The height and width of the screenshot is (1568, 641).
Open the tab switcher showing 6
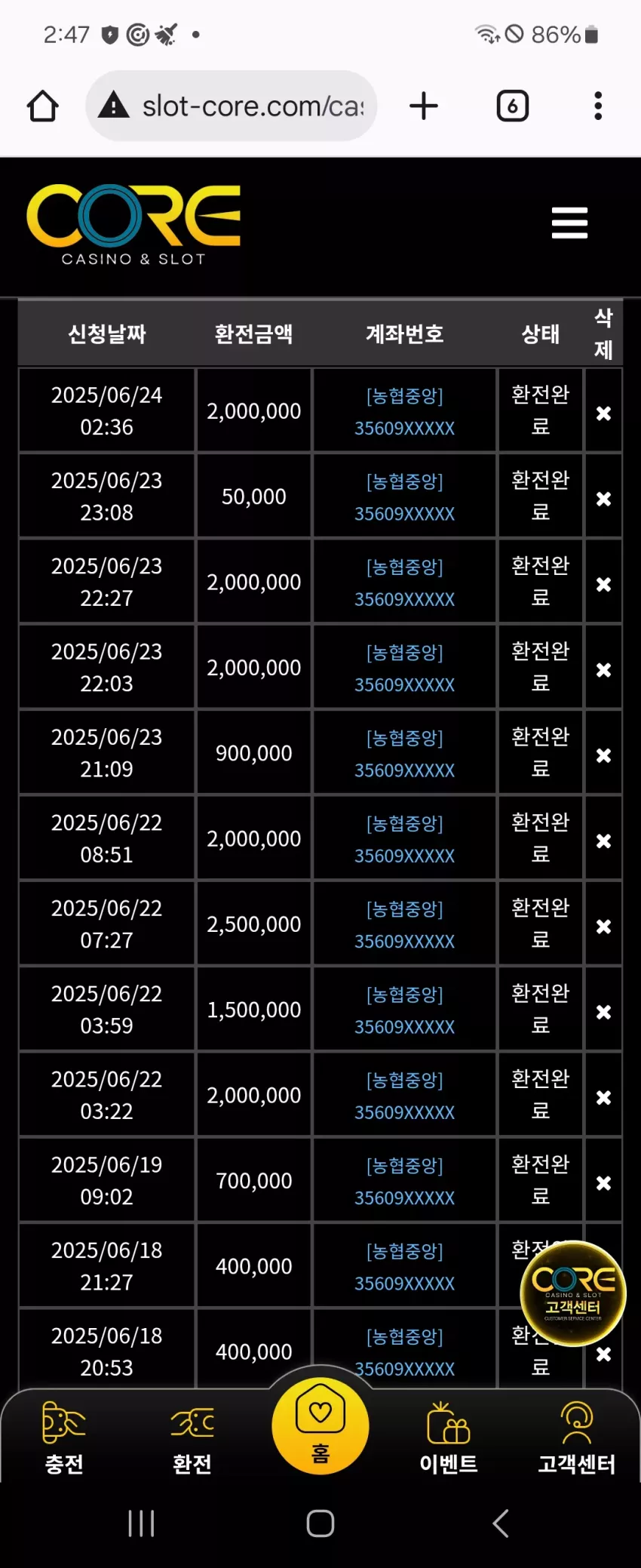tap(513, 106)
